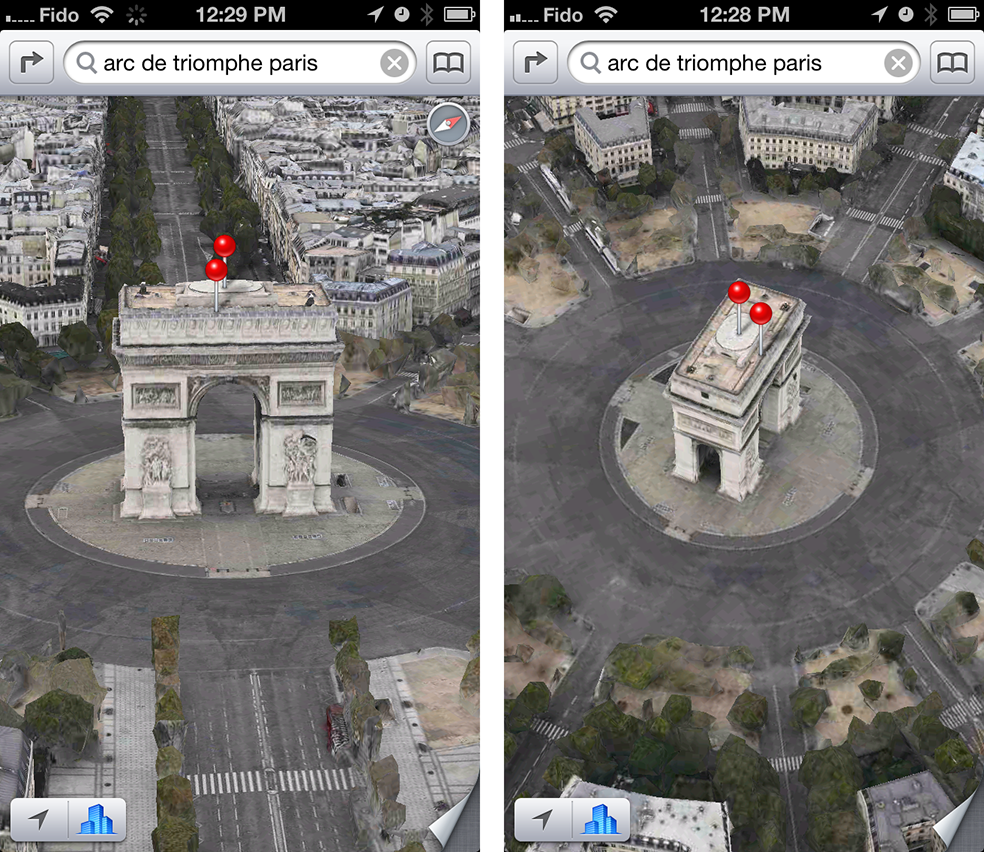Open directions on the 12:29 PM screen
Image resolution: width=984 pixels, height=852 pixels.
(x=31, y=63)
